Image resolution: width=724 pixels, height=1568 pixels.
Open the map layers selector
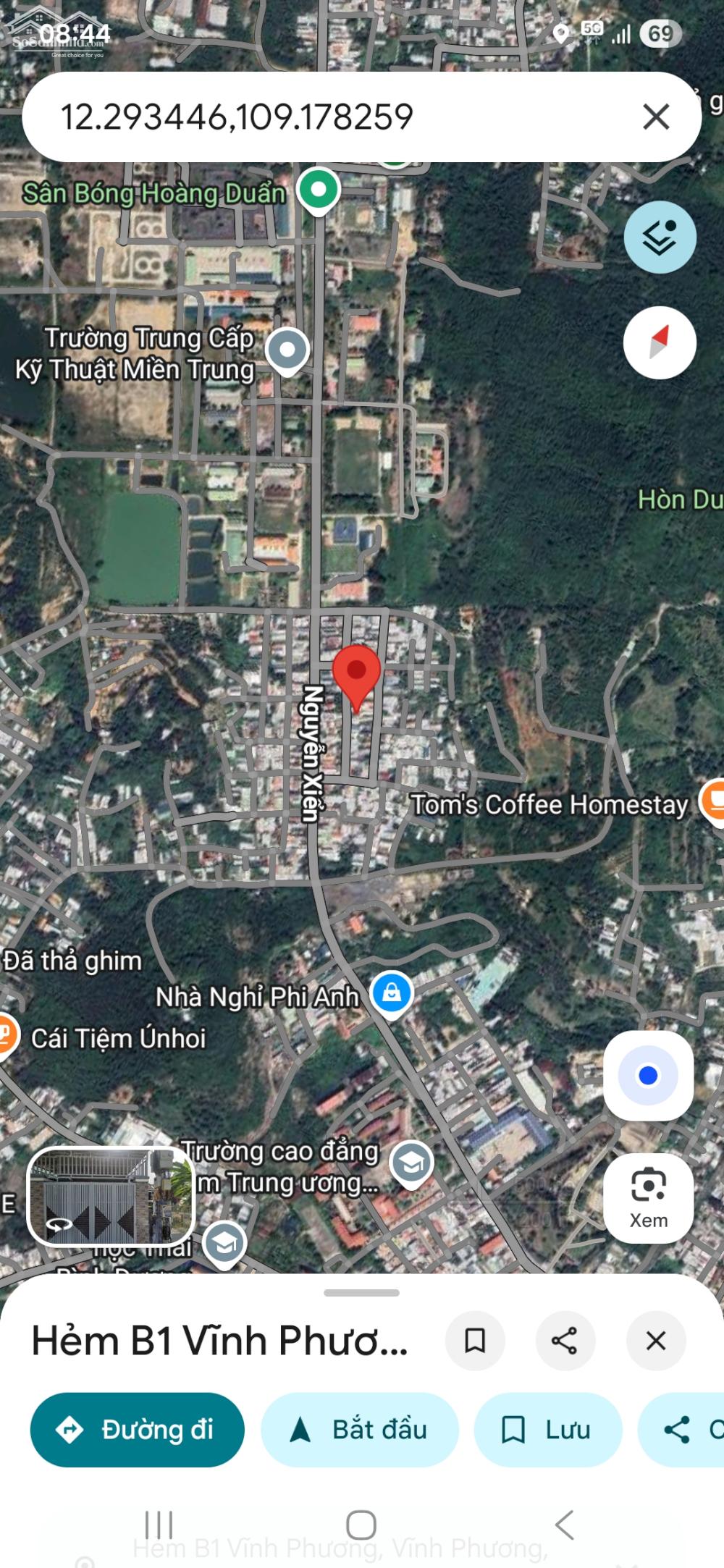click(660, 237)
